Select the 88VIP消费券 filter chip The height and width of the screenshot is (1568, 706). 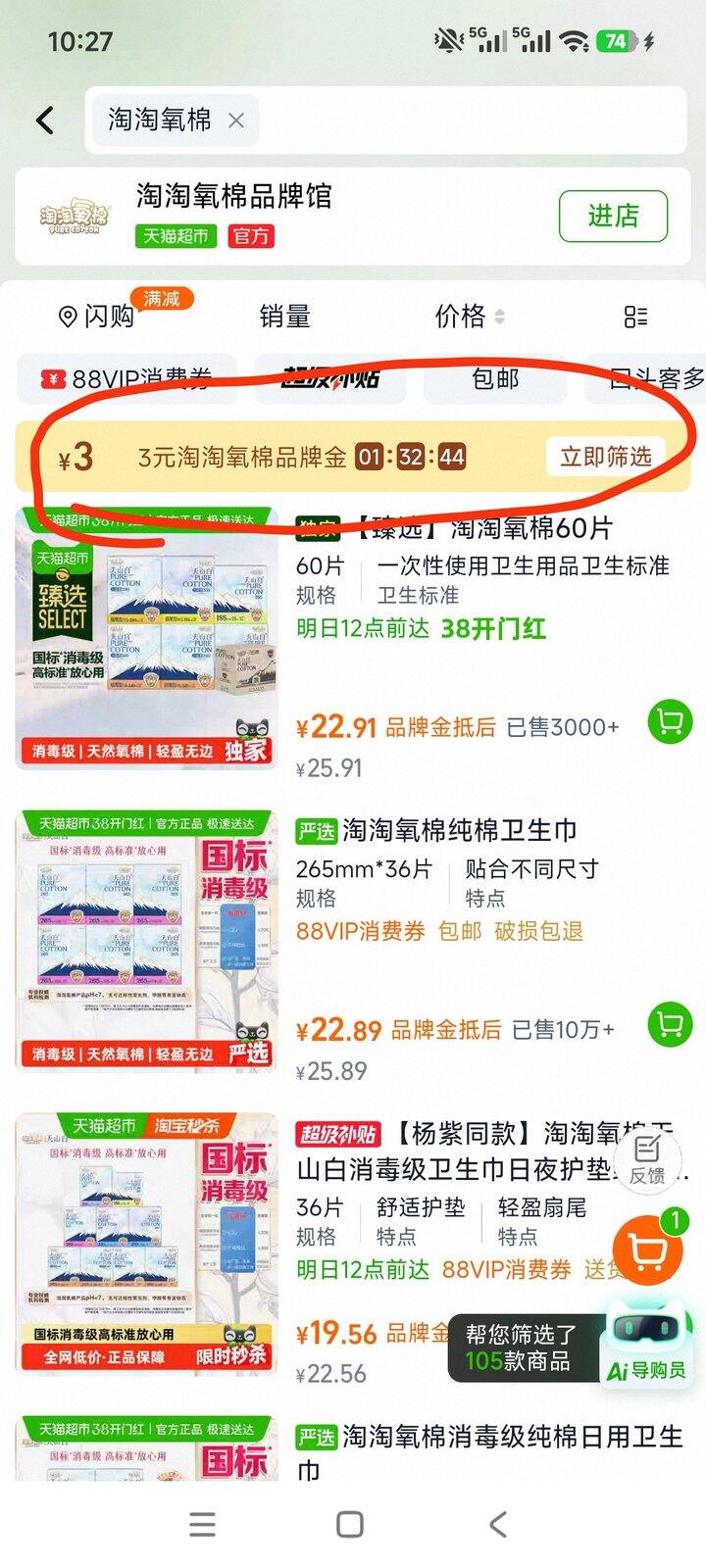point(126,378)
